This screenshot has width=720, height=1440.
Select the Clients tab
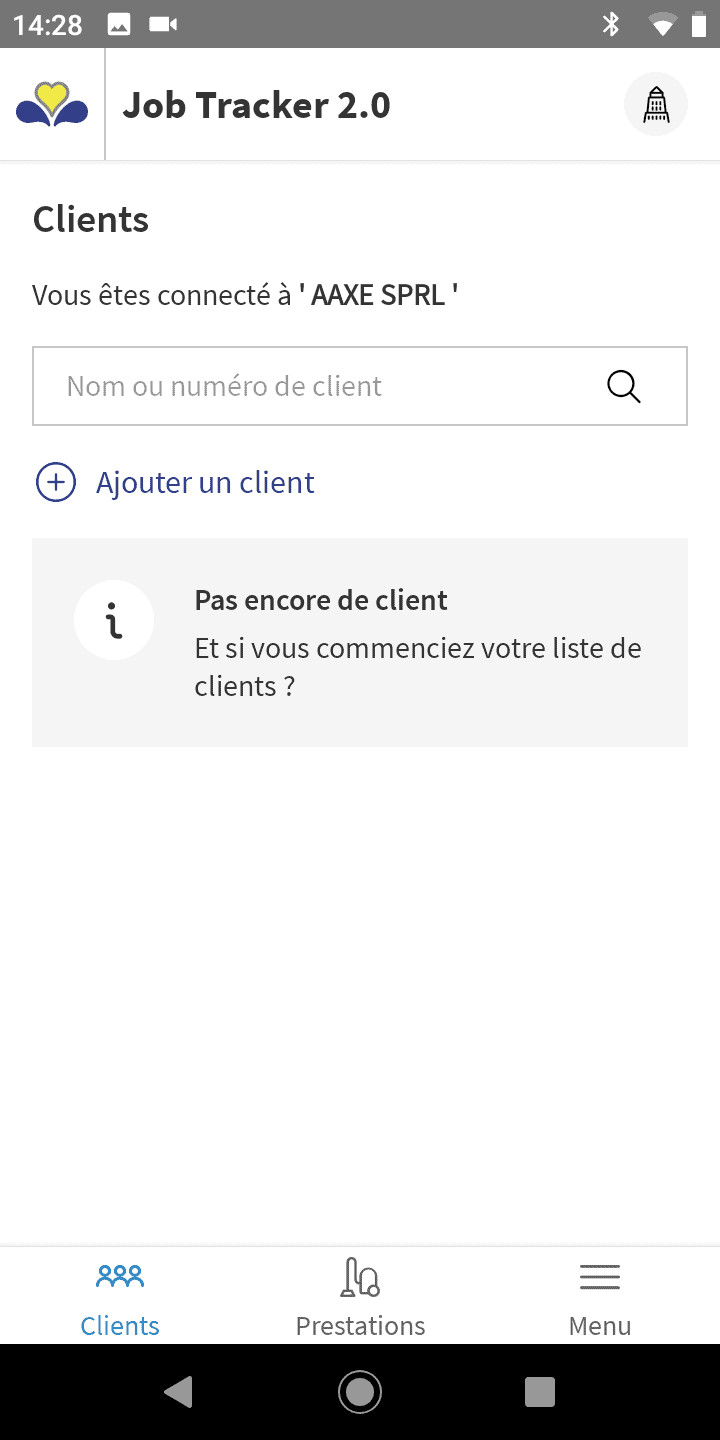[x=120, y=1297]
